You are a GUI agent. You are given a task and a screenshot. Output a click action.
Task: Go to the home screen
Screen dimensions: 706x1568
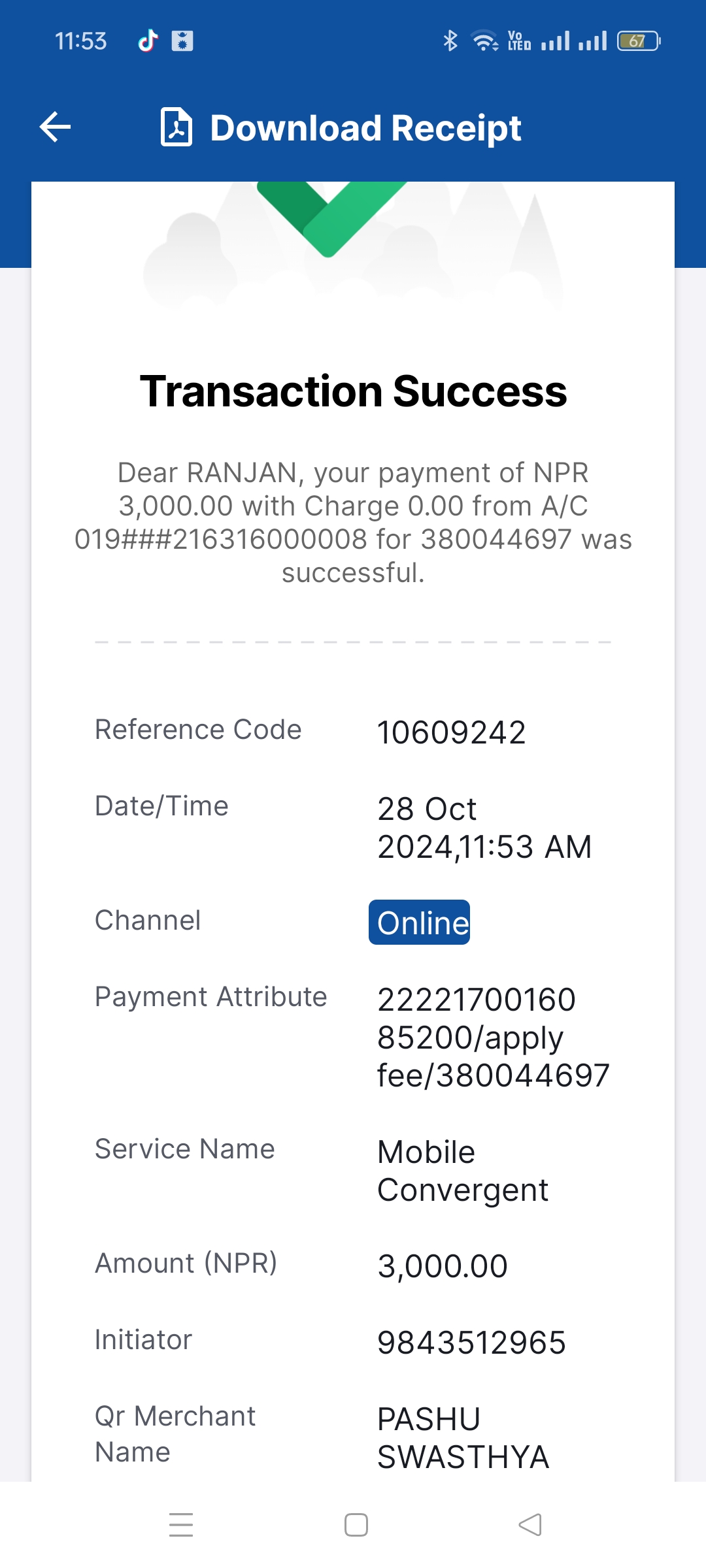pos(356,1525)
